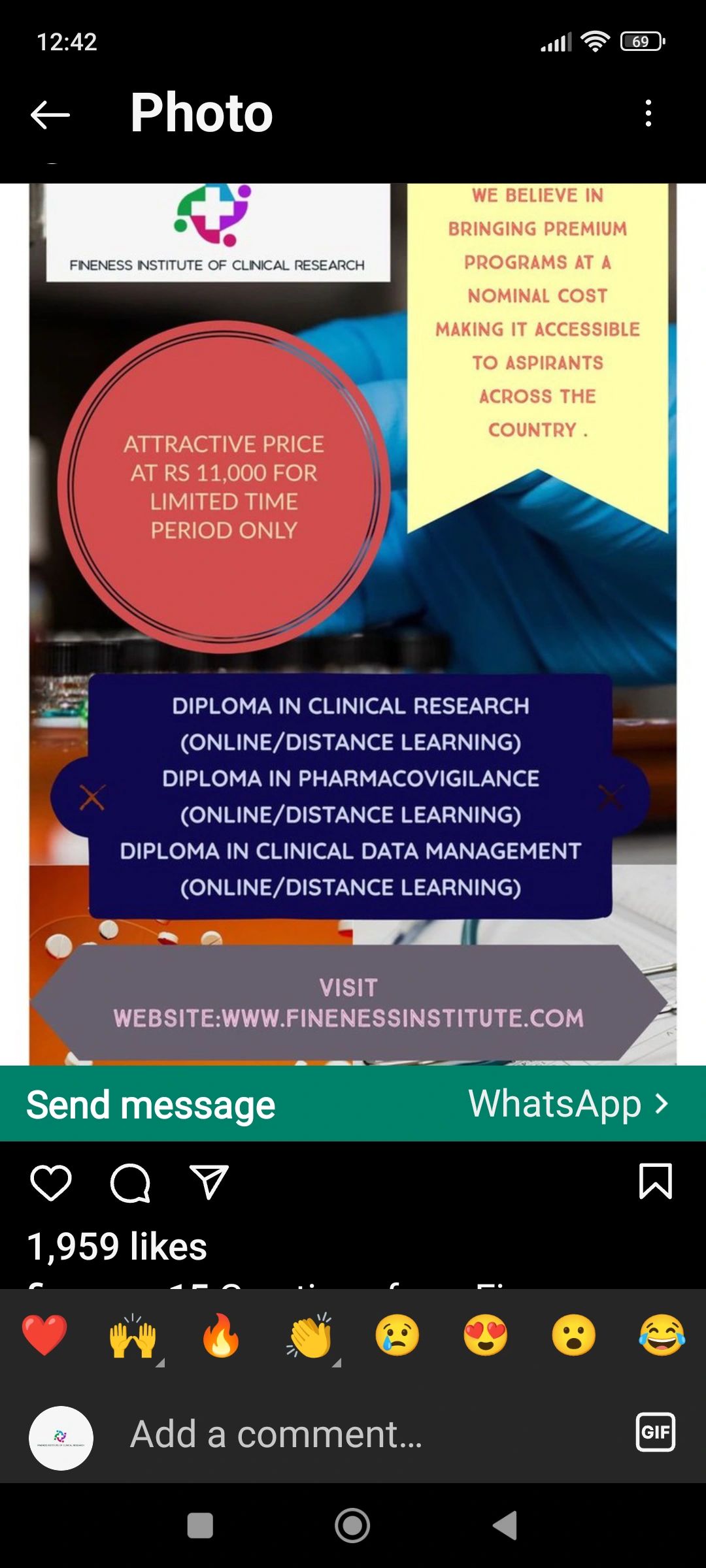Insert the laughing tears emoji
Image resolution: width=706 pixels, height=1568 pixels.
[x=662, y=1335]
